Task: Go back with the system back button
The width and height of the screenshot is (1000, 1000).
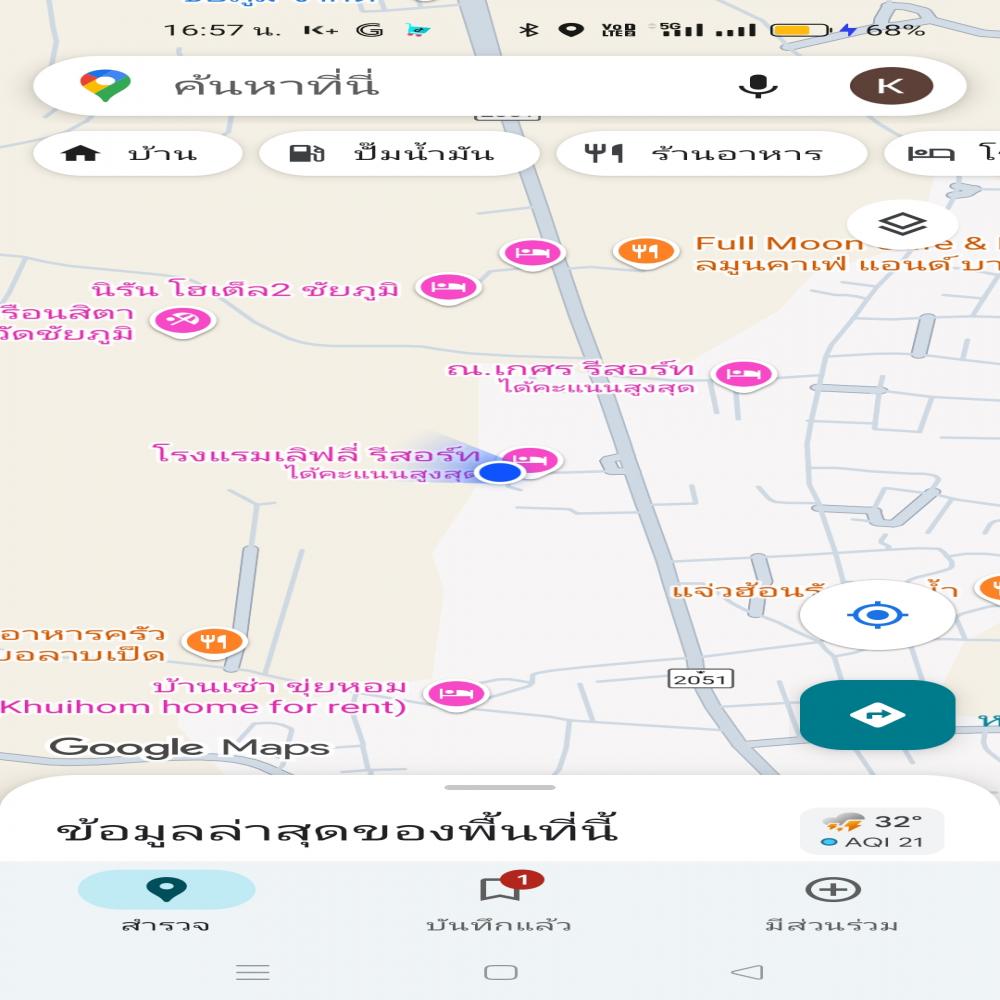Action: coord(746,972)
